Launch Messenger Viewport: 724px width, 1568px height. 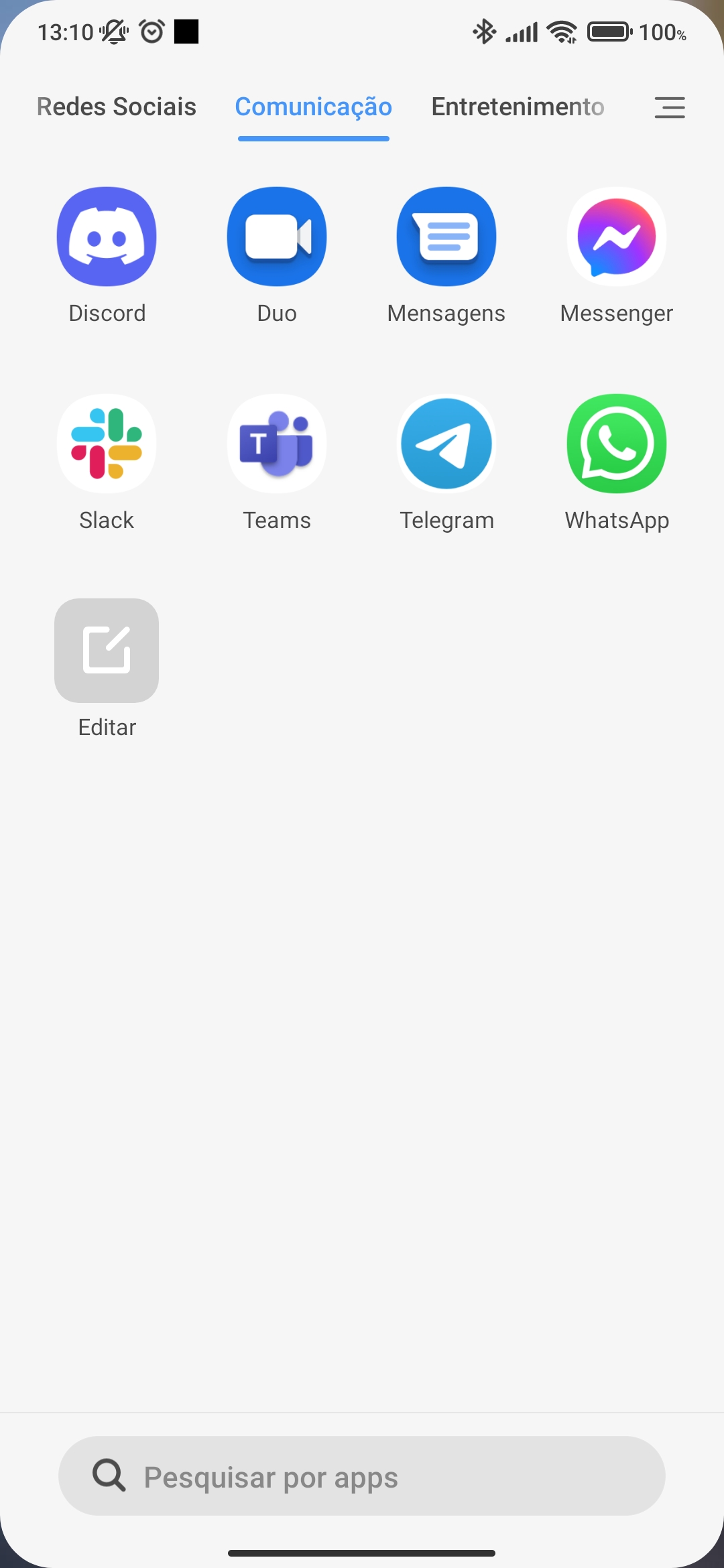click(x=617, y=237)
